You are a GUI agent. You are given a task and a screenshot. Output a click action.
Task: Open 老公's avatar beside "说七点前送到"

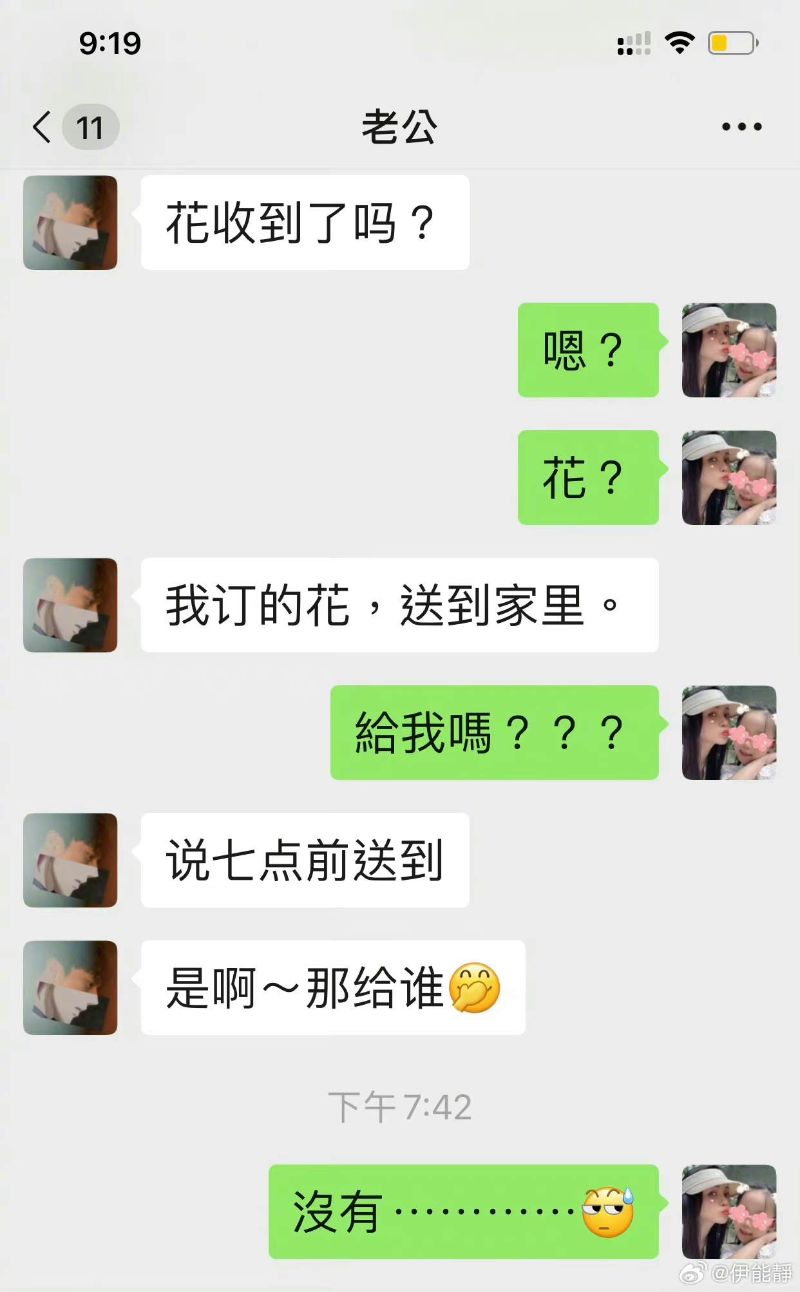(70, 860)
